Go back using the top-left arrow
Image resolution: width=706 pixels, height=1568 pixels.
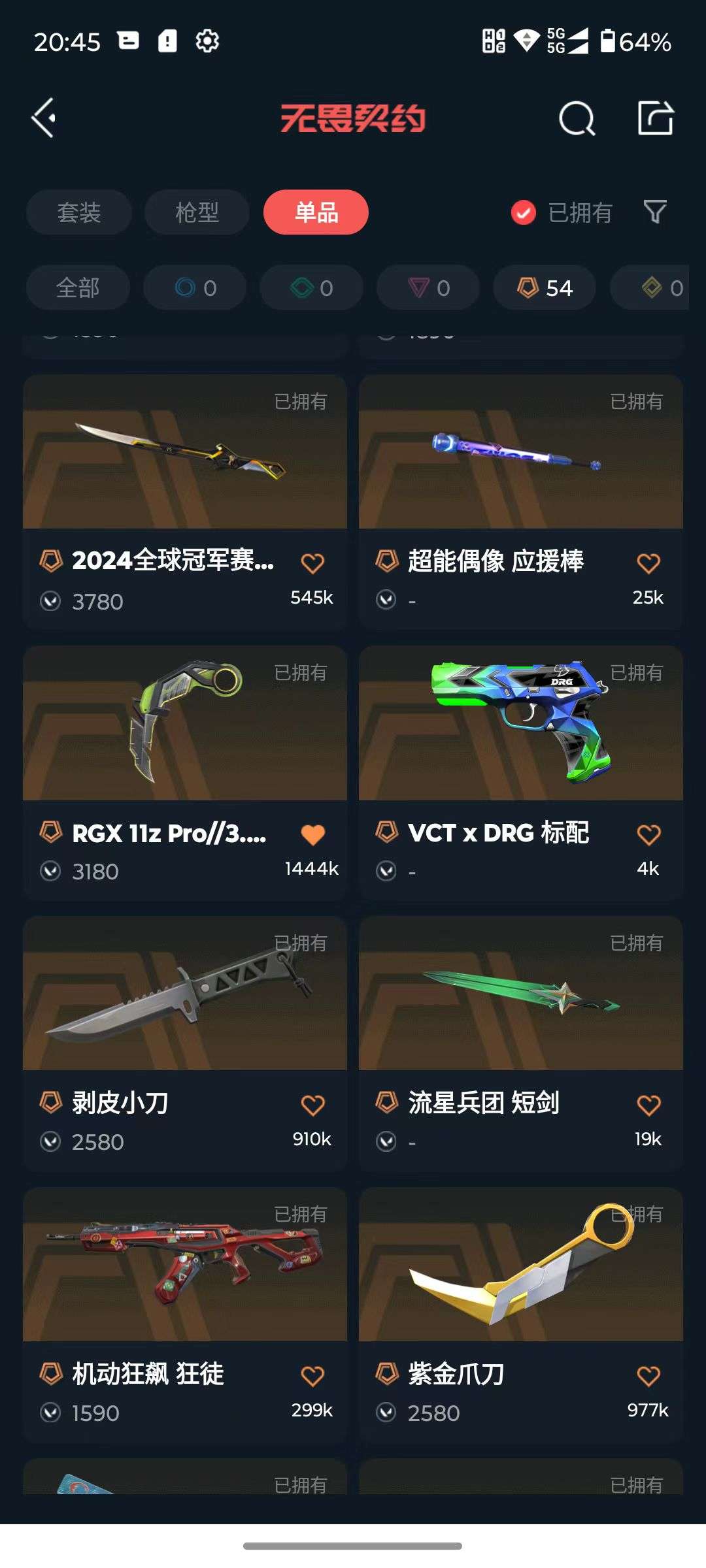44,118
